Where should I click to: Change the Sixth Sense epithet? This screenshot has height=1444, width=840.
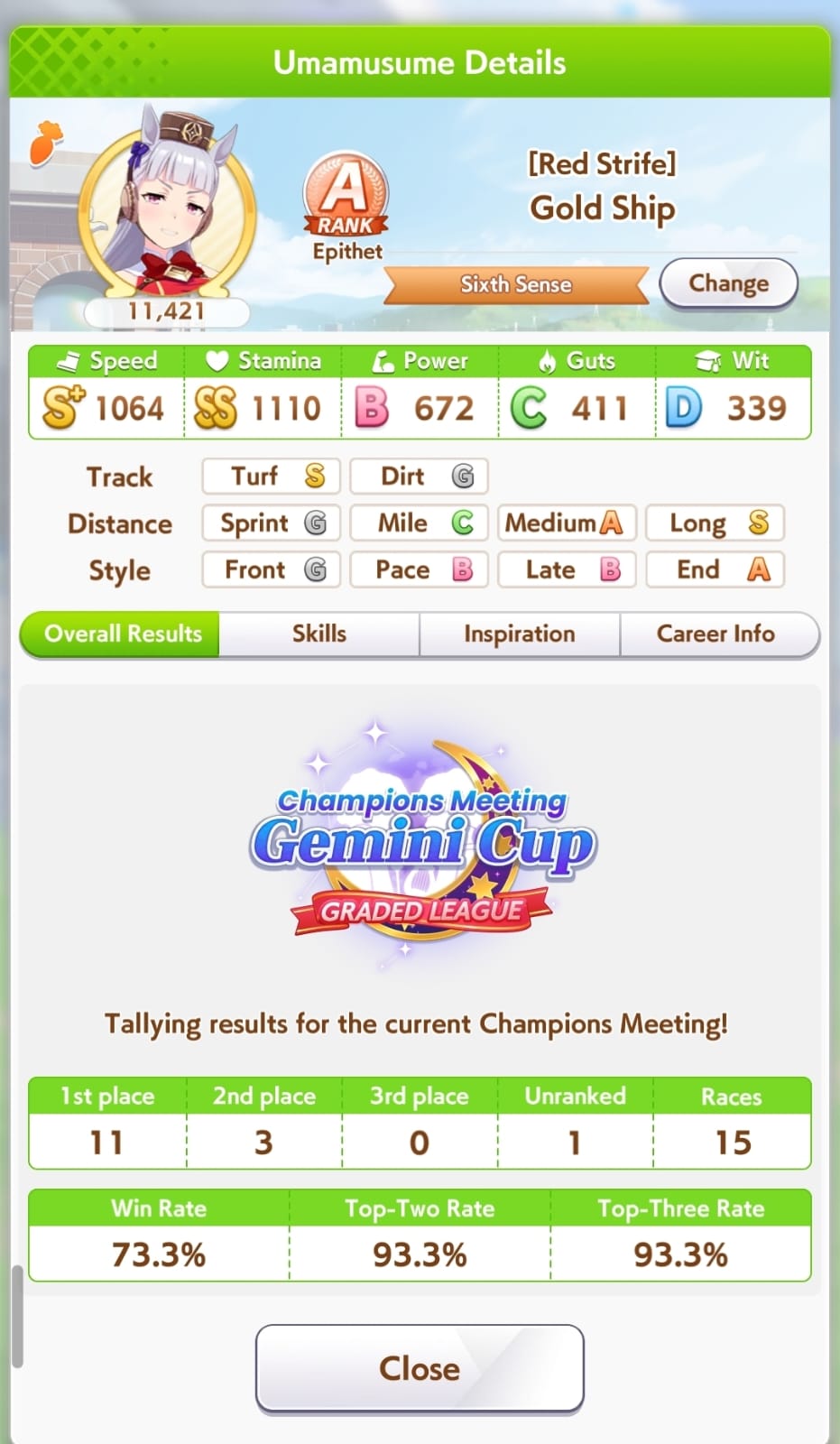pyautogui.click(x=728, y=283)
